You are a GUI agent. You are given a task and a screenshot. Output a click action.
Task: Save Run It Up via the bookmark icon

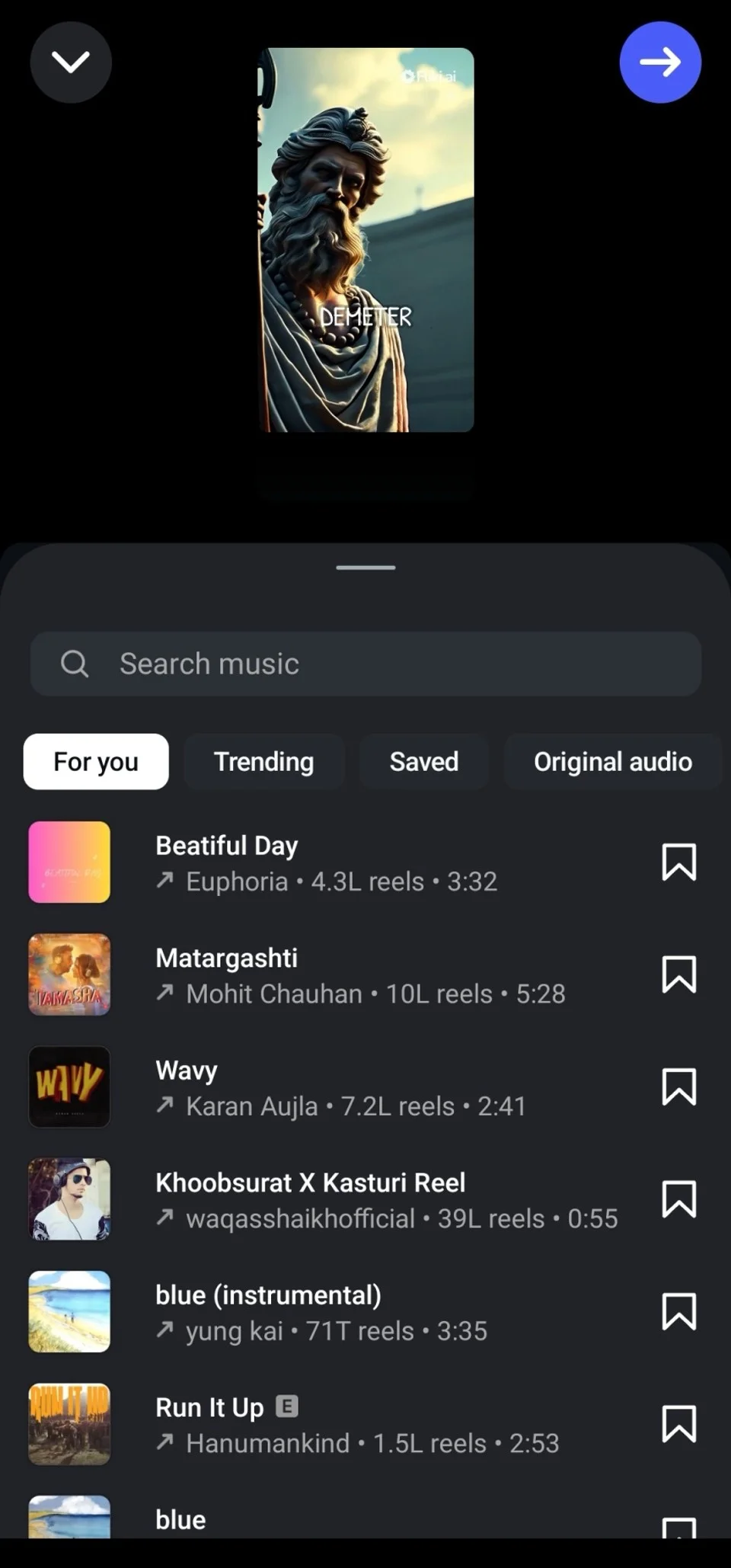pyautogui.click(x=678, y=1426)
